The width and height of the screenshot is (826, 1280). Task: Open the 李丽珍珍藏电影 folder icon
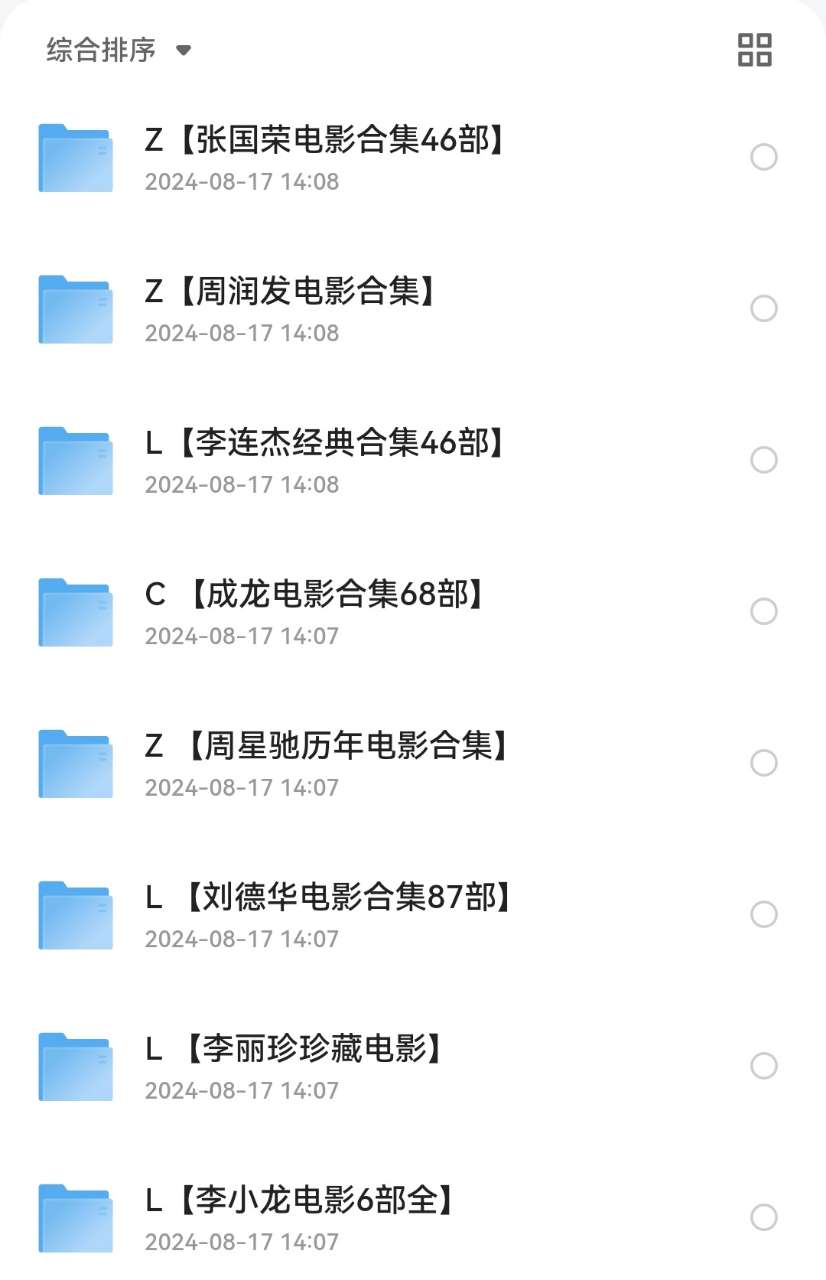(x=75, y=1065)
